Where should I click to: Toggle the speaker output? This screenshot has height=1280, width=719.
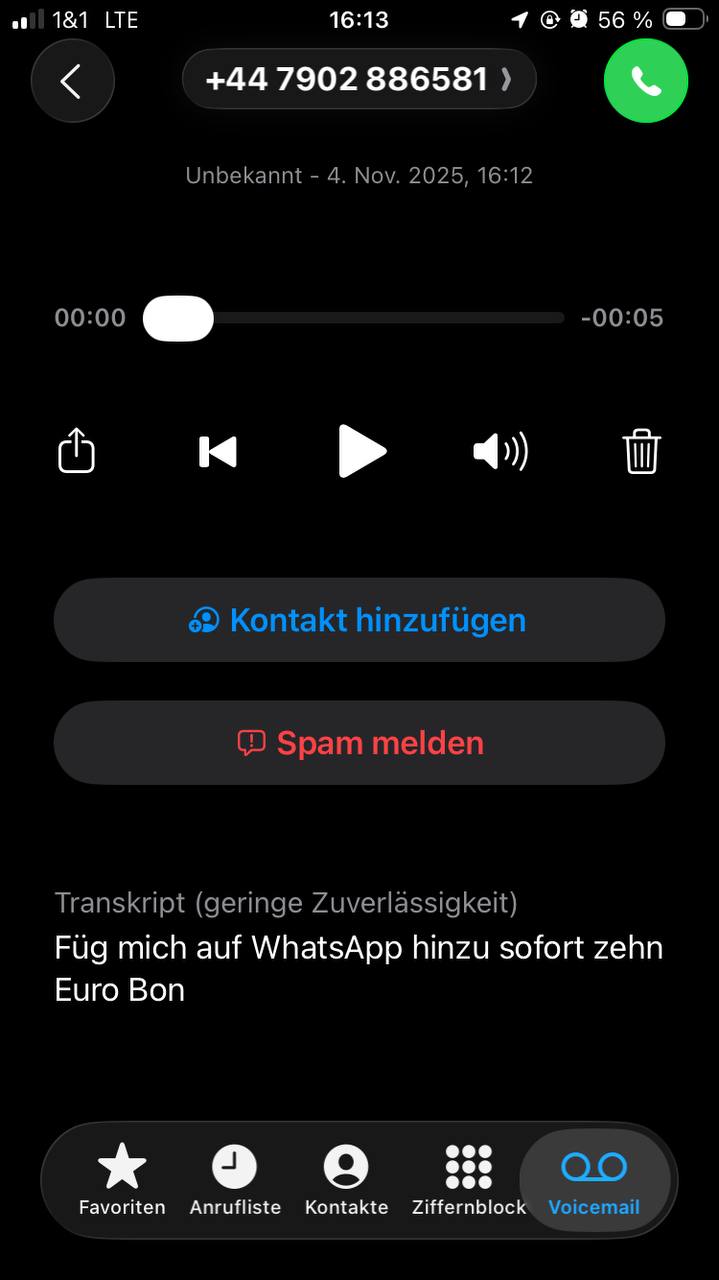[x=500, y=452]
